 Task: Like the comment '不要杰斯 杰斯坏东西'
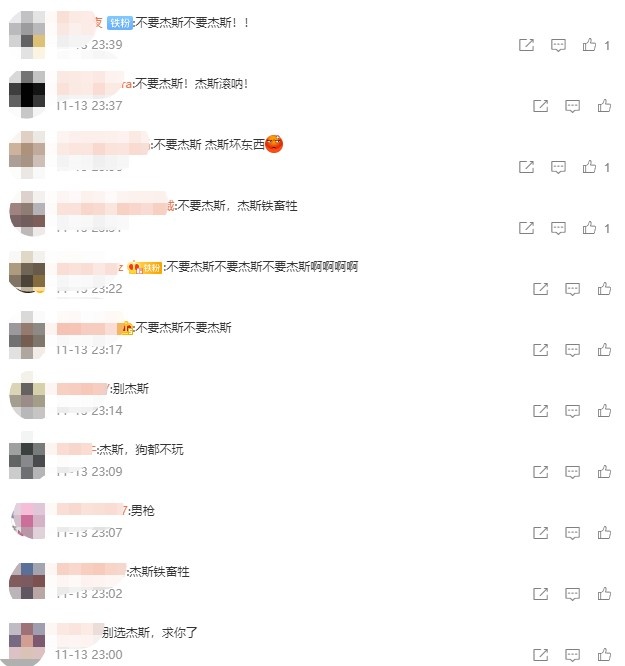[x=590, y=167]
